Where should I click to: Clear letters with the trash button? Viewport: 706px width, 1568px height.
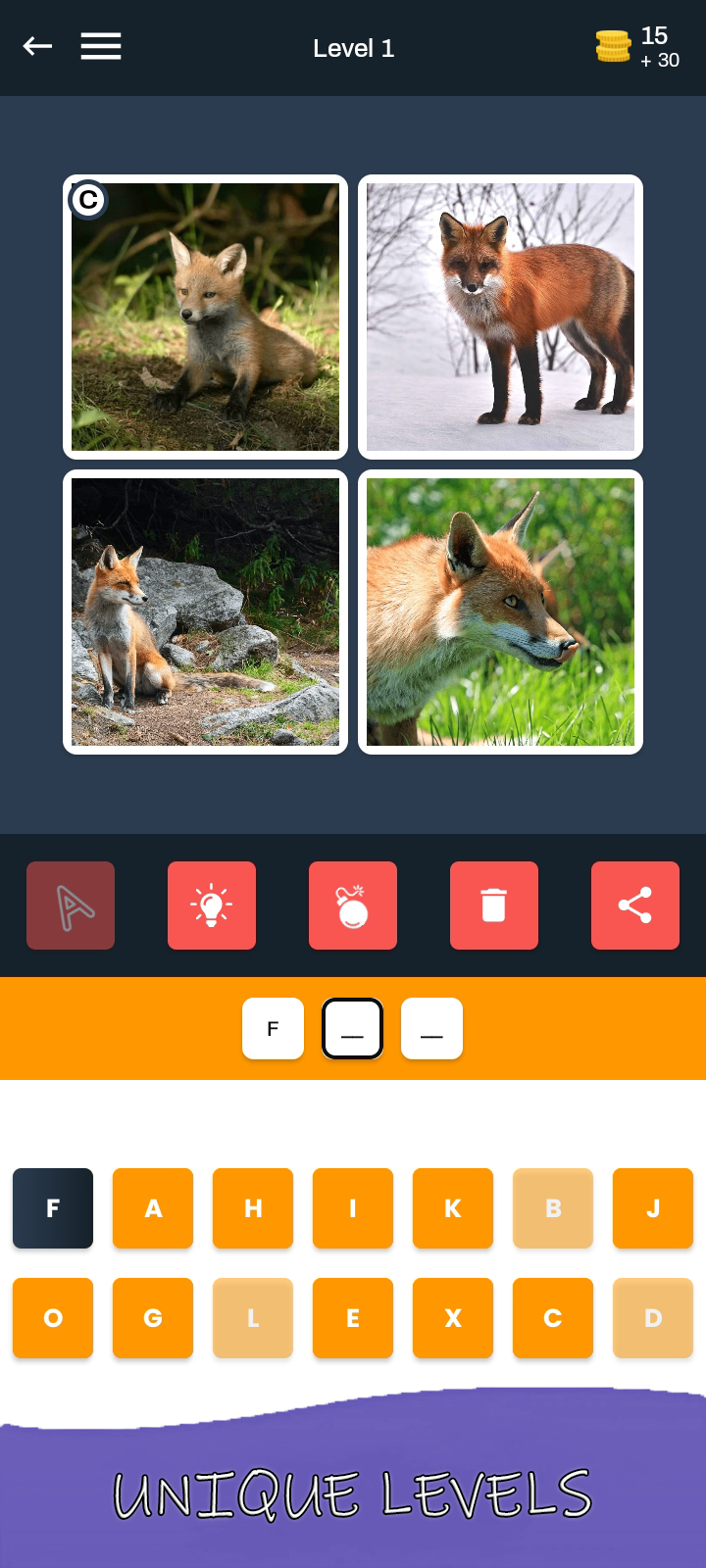(494, 906)
